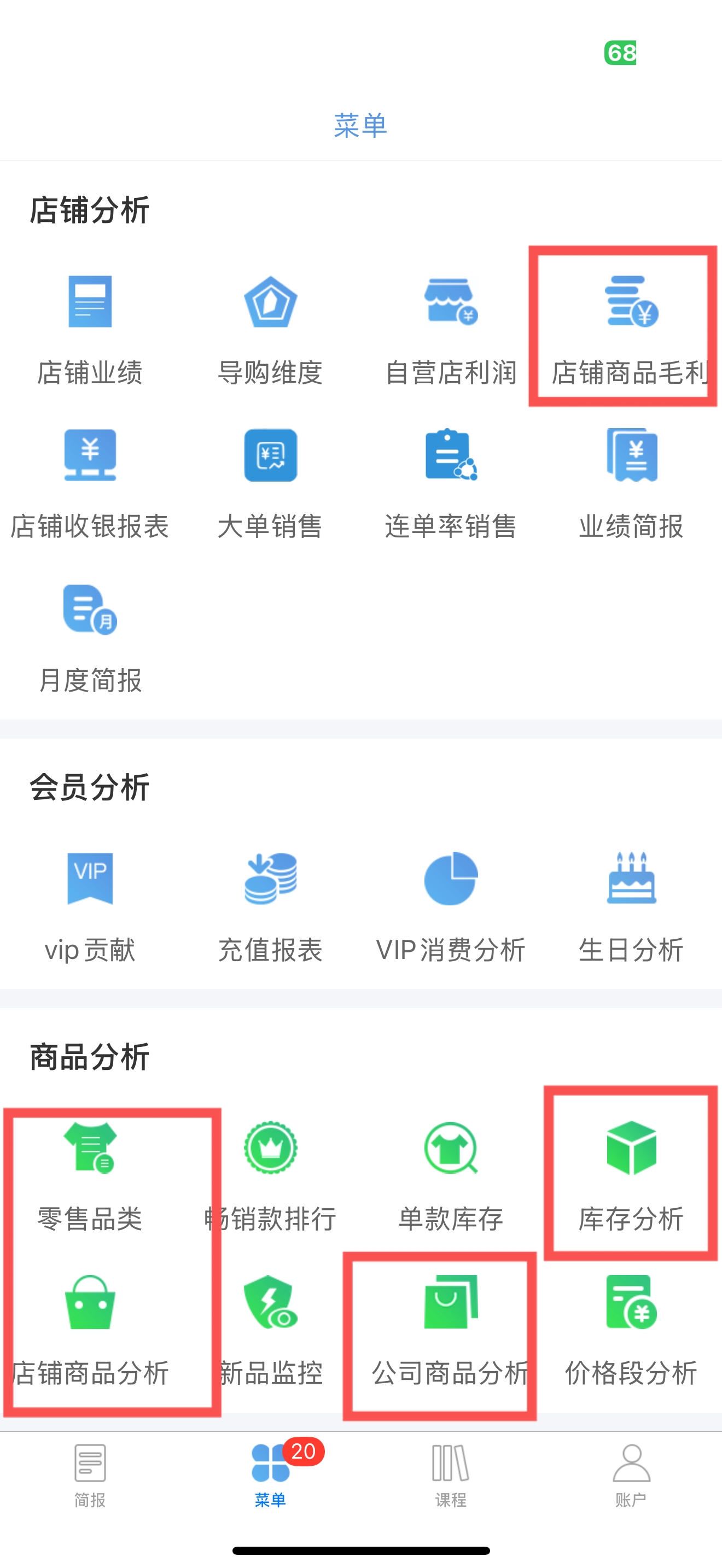
Task: Open 月度简报
Action: pos(90,639)
